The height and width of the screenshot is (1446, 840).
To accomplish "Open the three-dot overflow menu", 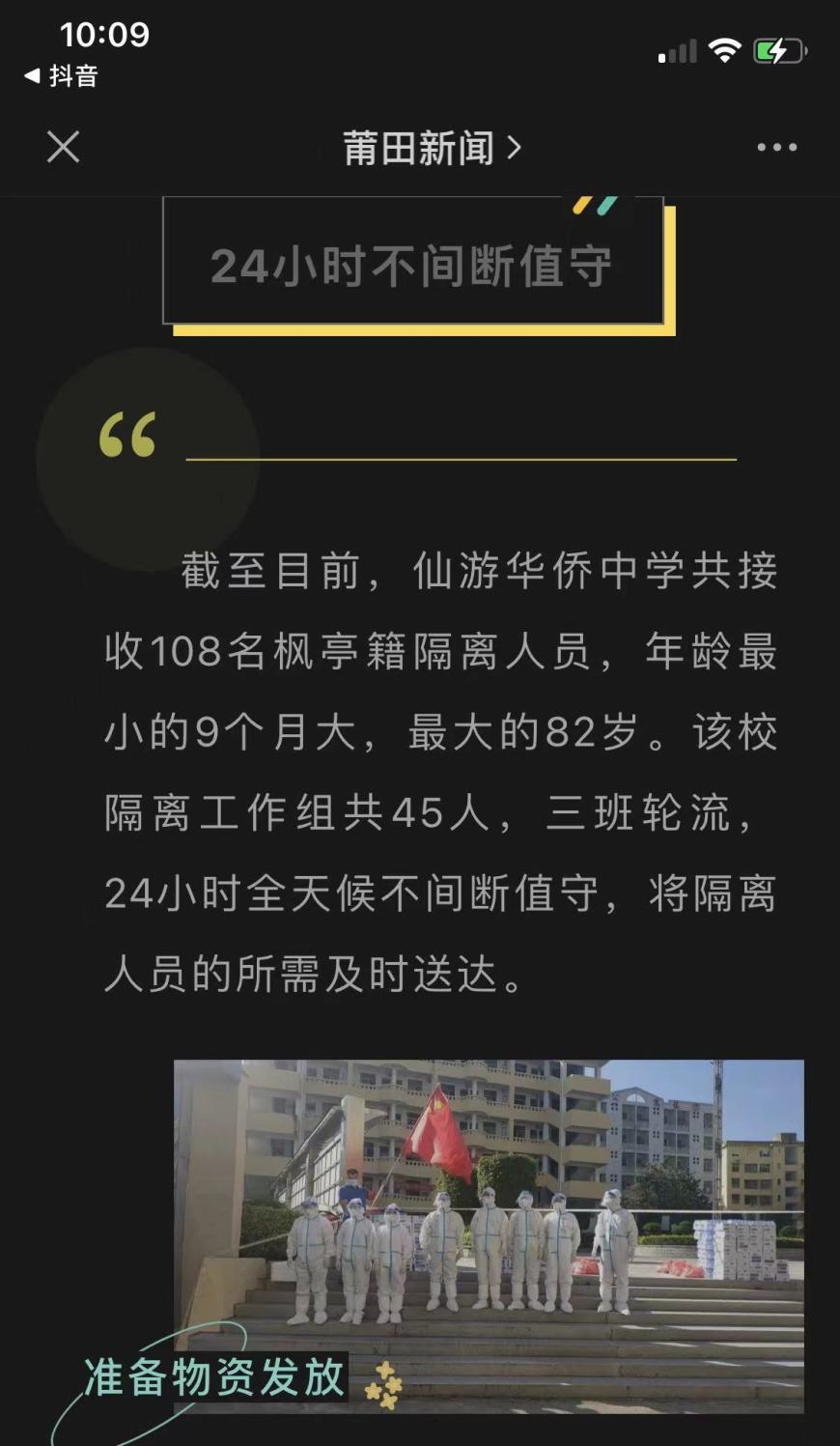I will [776, 148].
